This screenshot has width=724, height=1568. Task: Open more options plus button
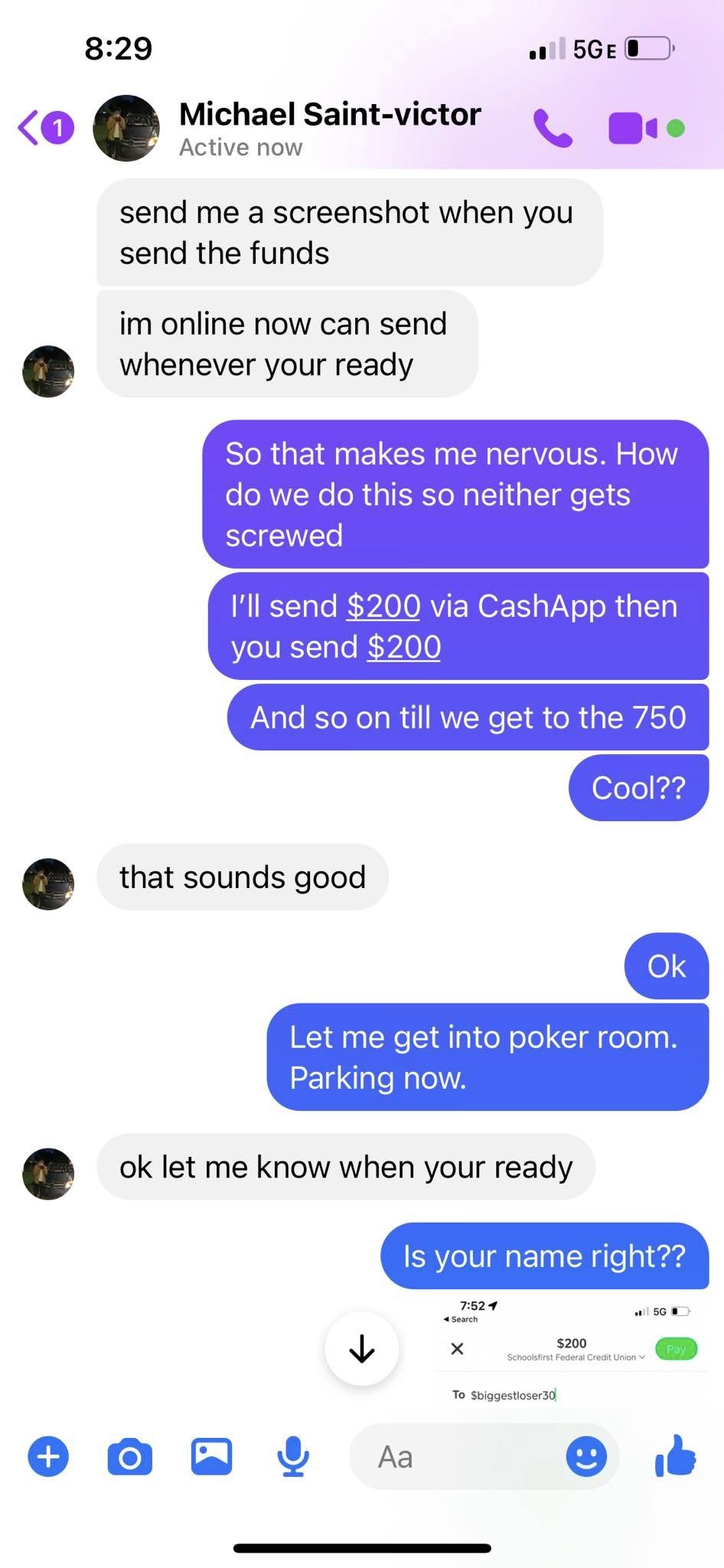[x=48, y=1456]
